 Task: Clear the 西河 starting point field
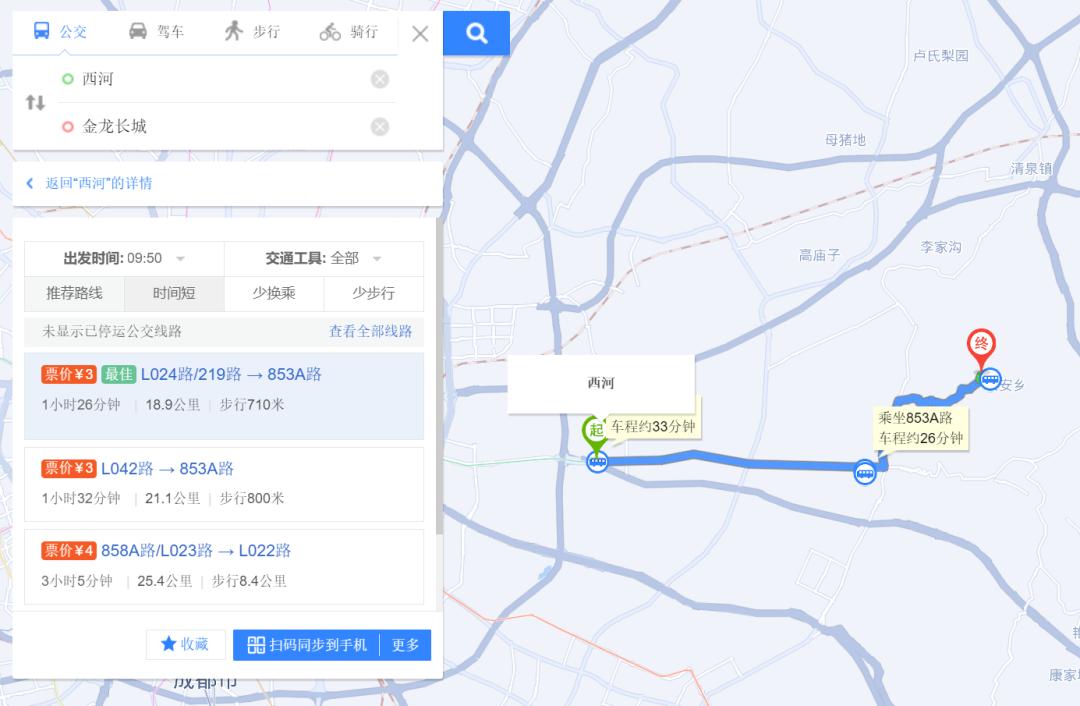(380, 79)
